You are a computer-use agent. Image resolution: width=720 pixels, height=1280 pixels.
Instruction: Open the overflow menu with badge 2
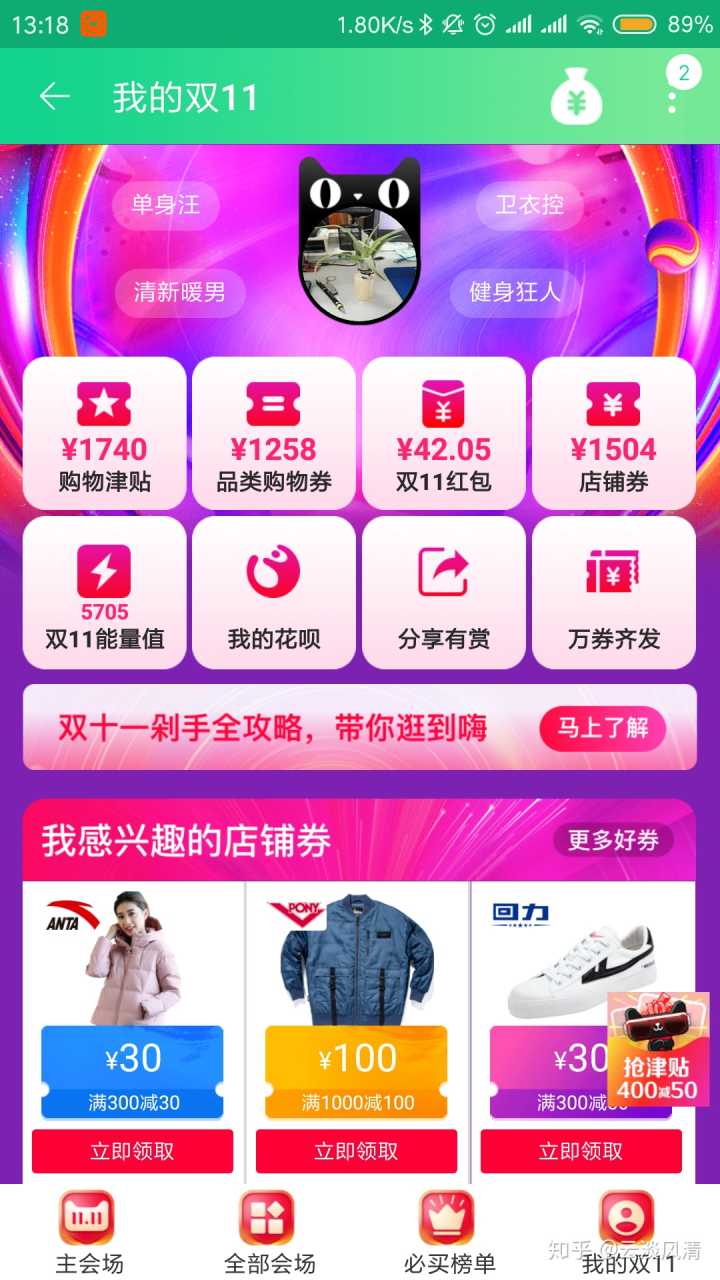coord(672,96)
